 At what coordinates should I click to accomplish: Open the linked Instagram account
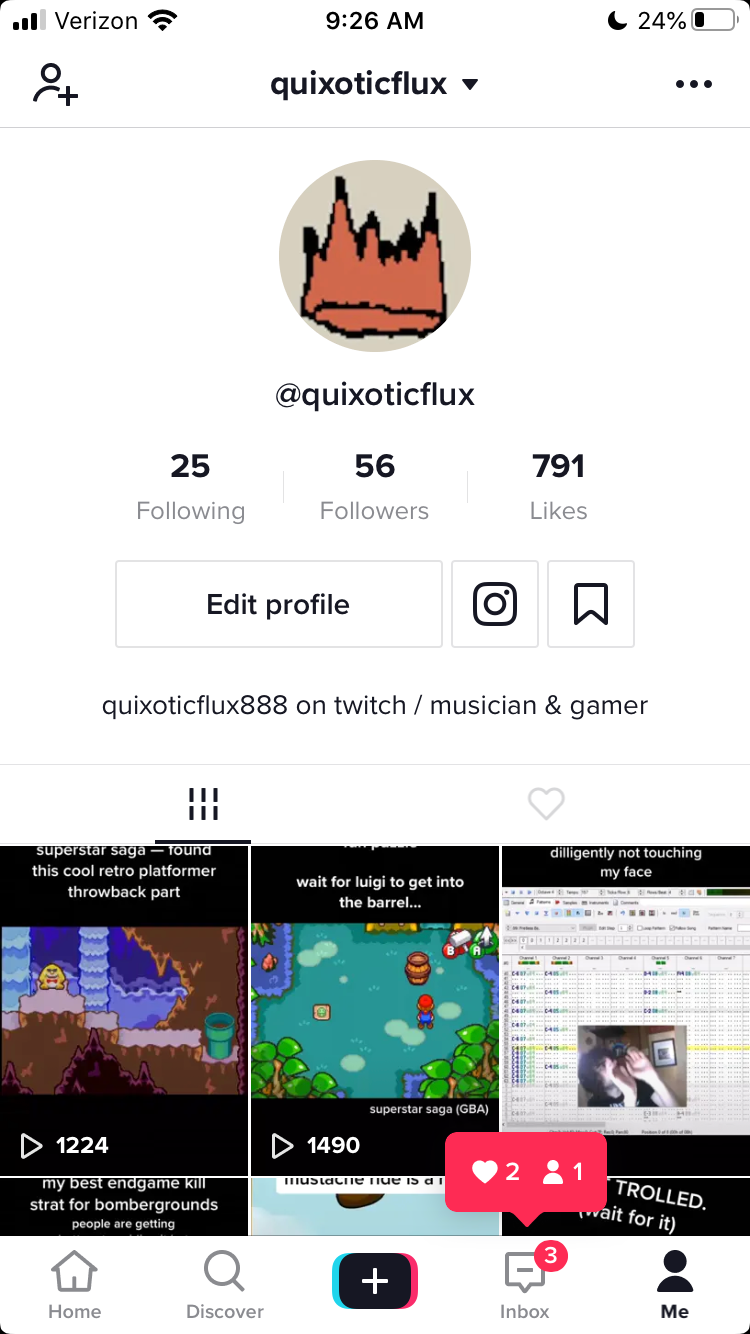point(495,604)
